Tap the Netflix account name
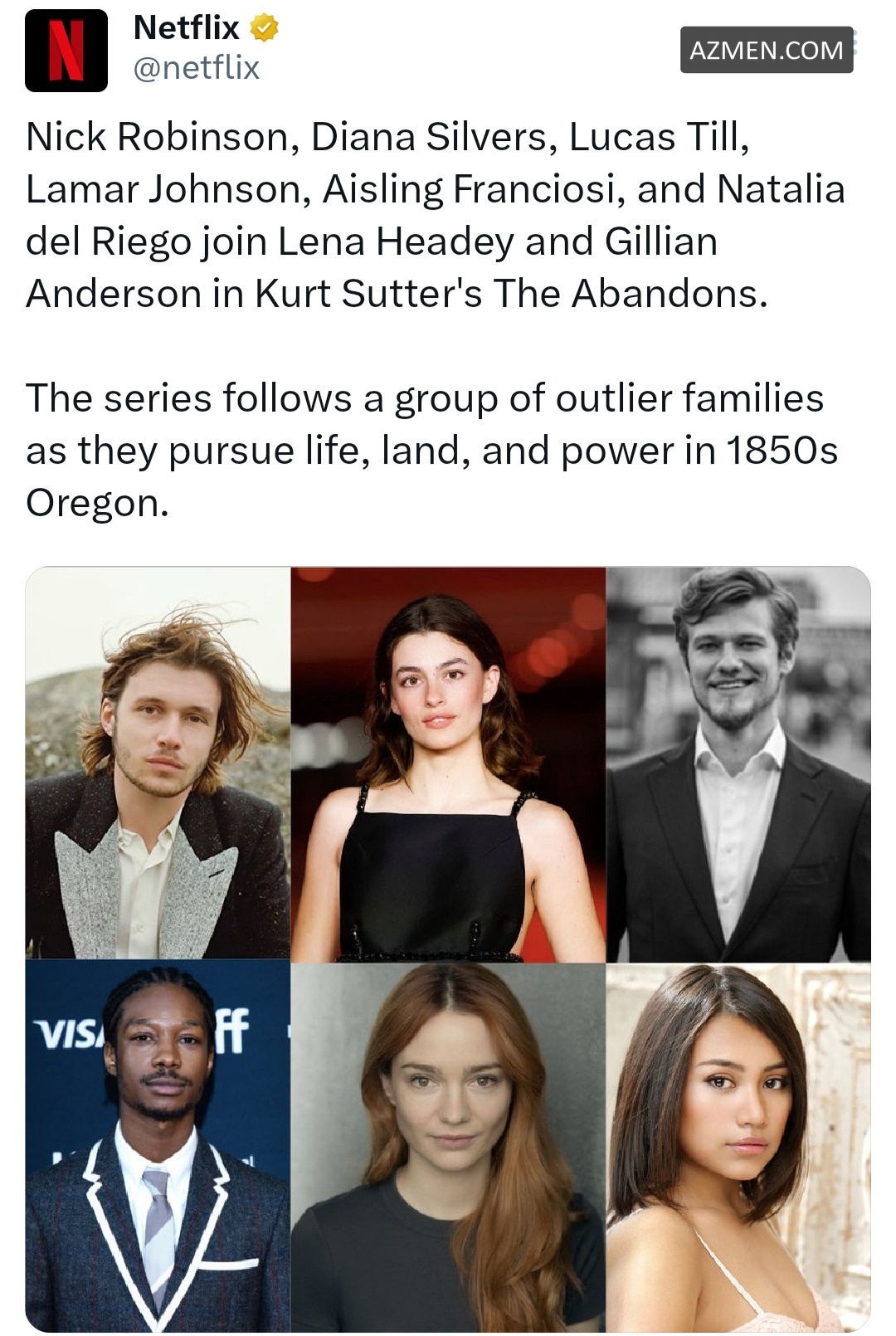896x1336 pixels. [x=187, y=27]
